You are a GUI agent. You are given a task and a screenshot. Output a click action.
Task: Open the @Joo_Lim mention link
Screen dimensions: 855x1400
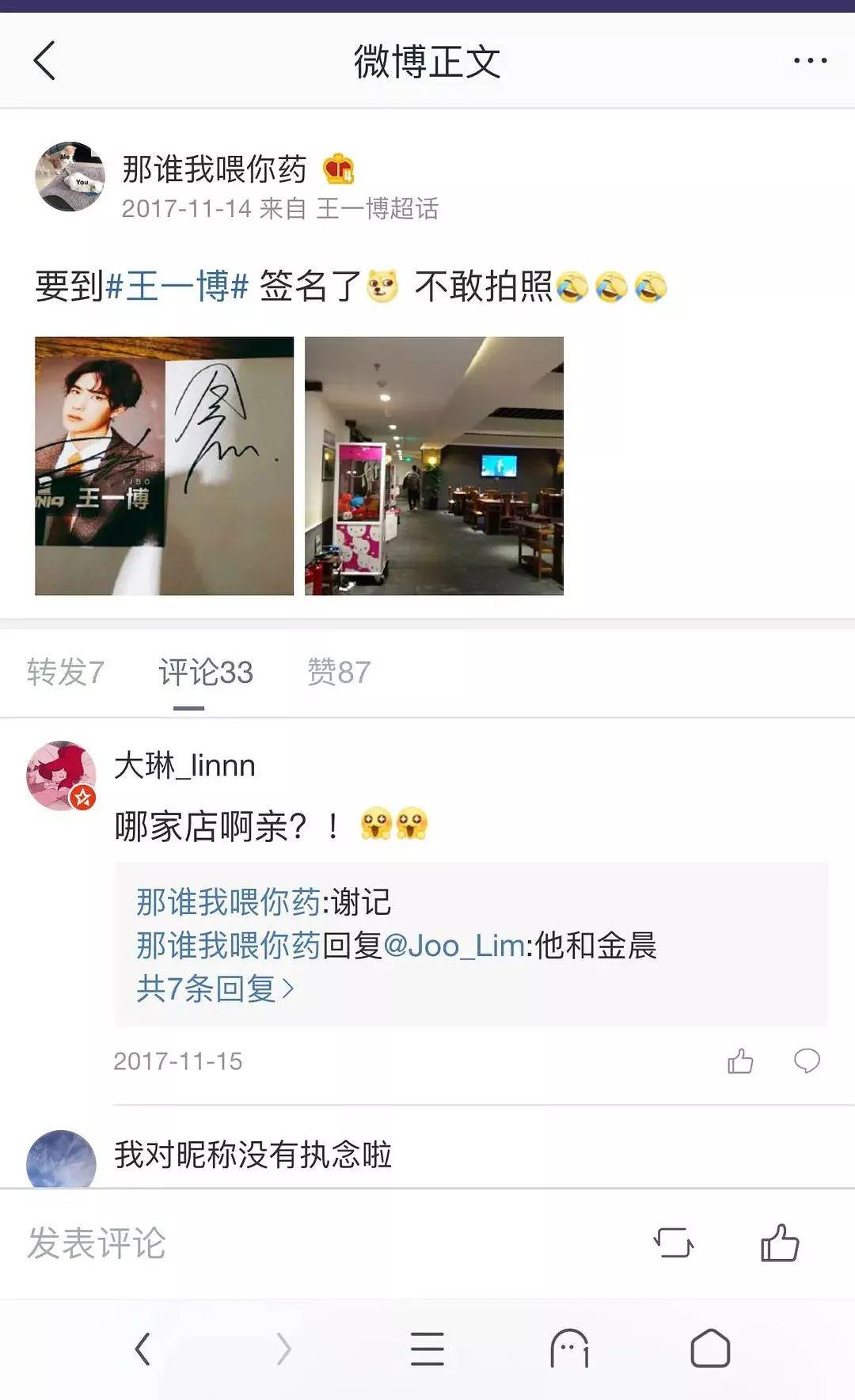click(x=454, y=945)
